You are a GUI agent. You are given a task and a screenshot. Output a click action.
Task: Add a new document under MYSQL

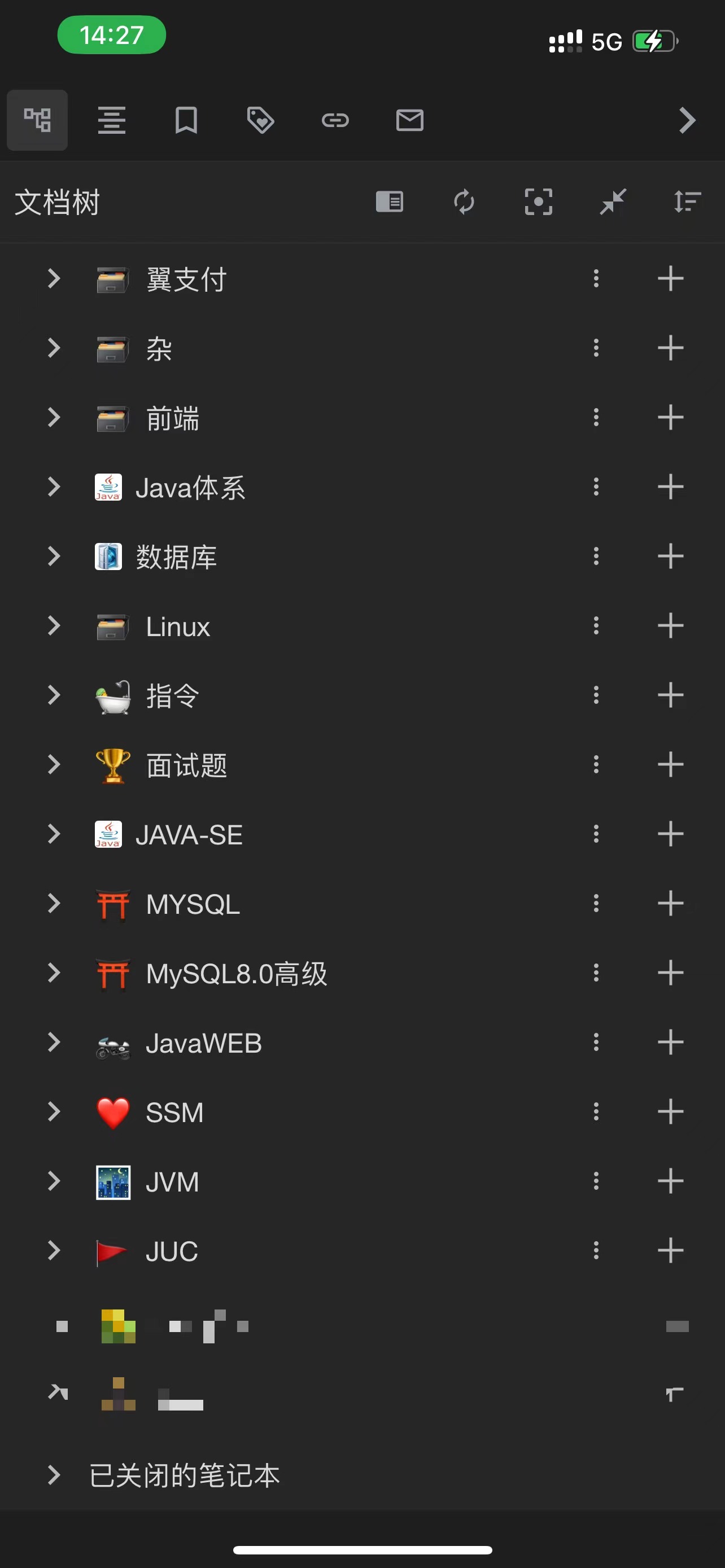[670, 903]
